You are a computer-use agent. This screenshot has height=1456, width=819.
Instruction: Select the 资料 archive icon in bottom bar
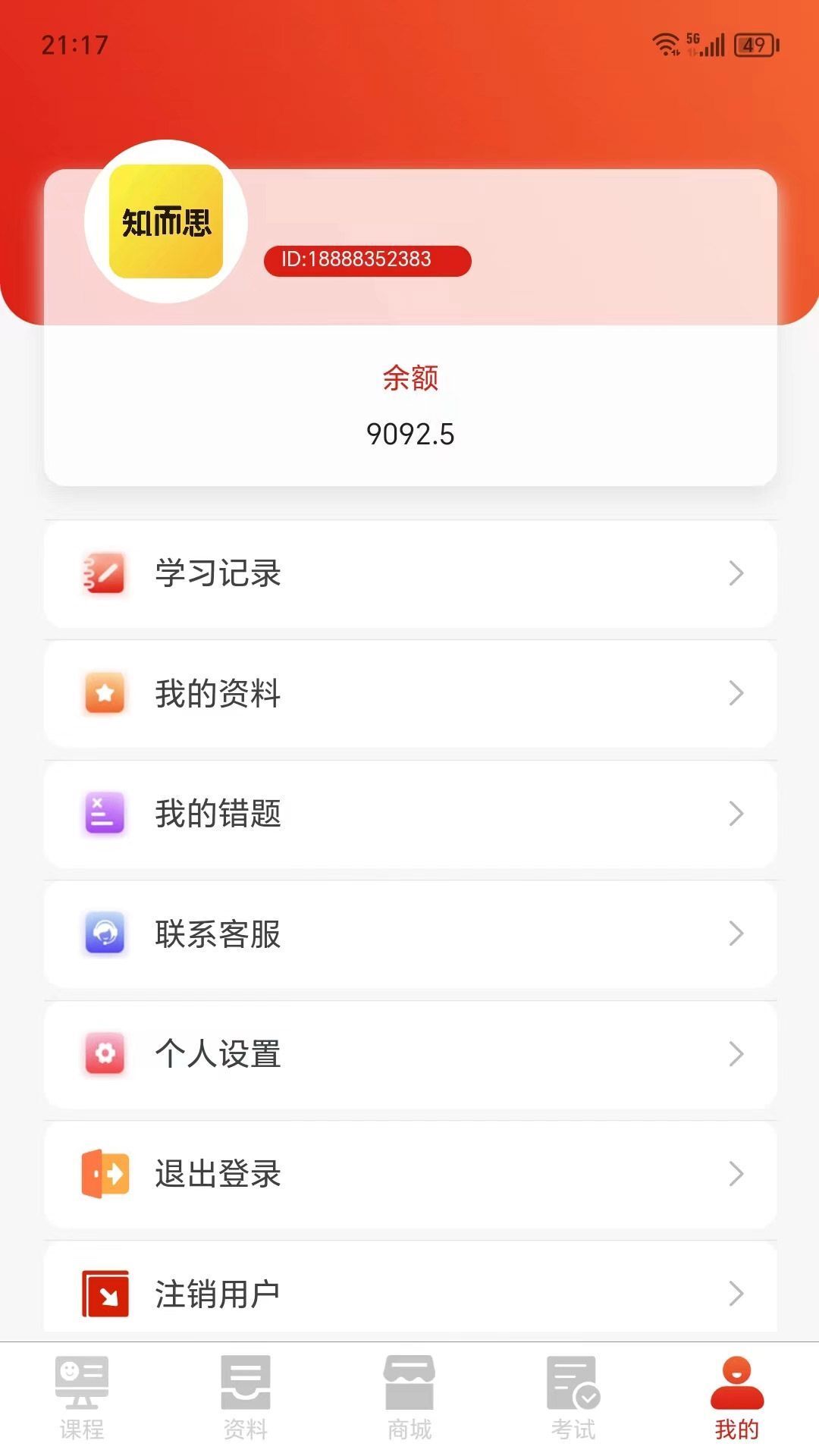pyautogui.click(x=246, y=1394)
